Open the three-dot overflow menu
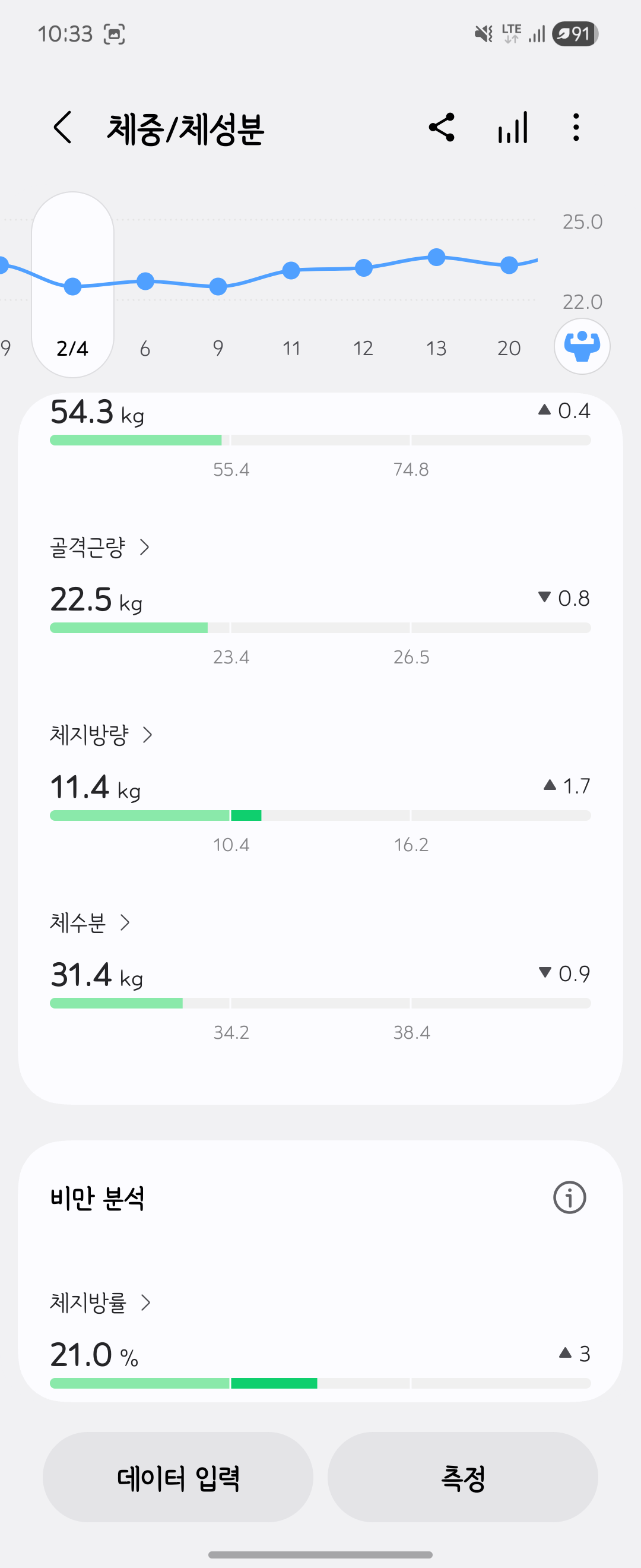This screenshot has width=641, height=1568. (x=575, y=128)
